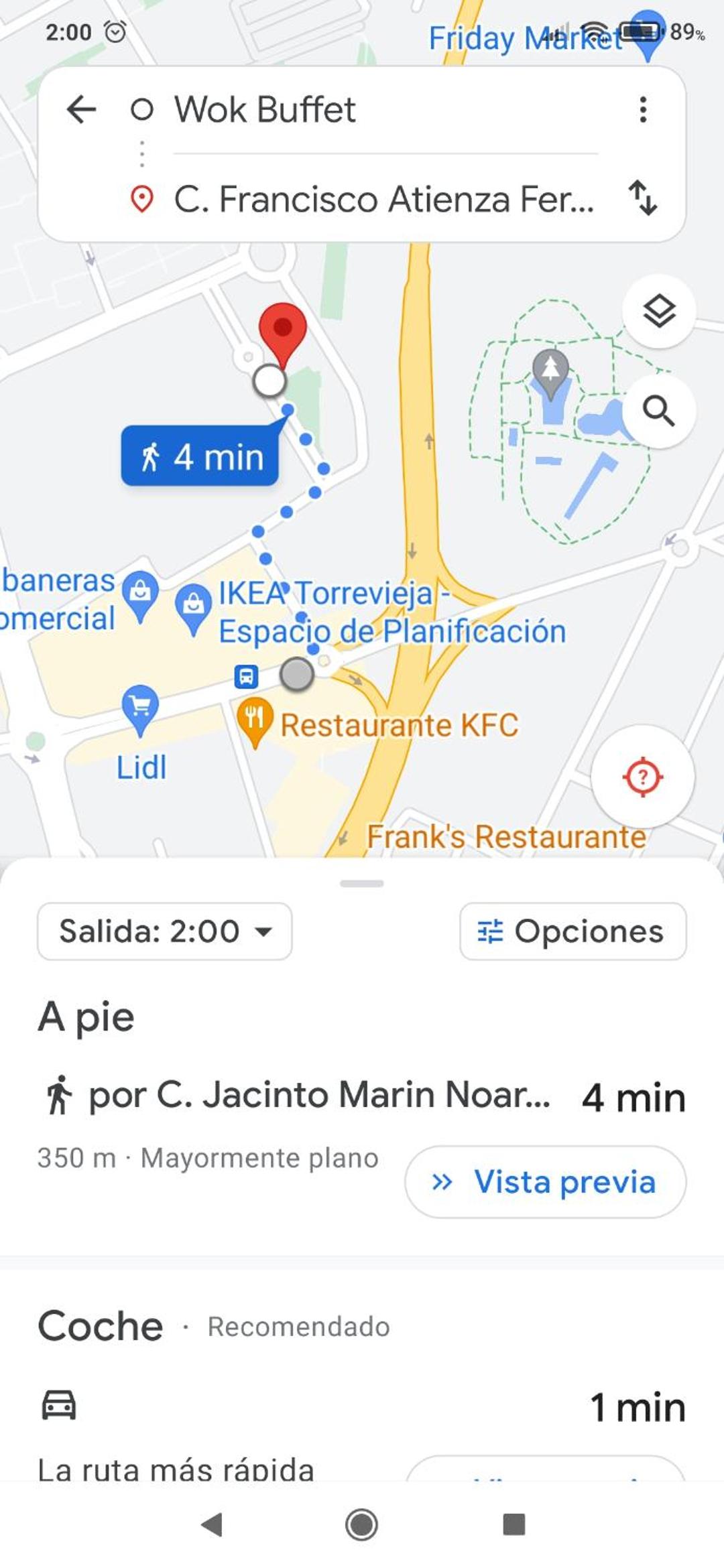Viewport: 724px width, 1568px height.
Task: Tap the system back button
Action: click(x=213, y=1524)
